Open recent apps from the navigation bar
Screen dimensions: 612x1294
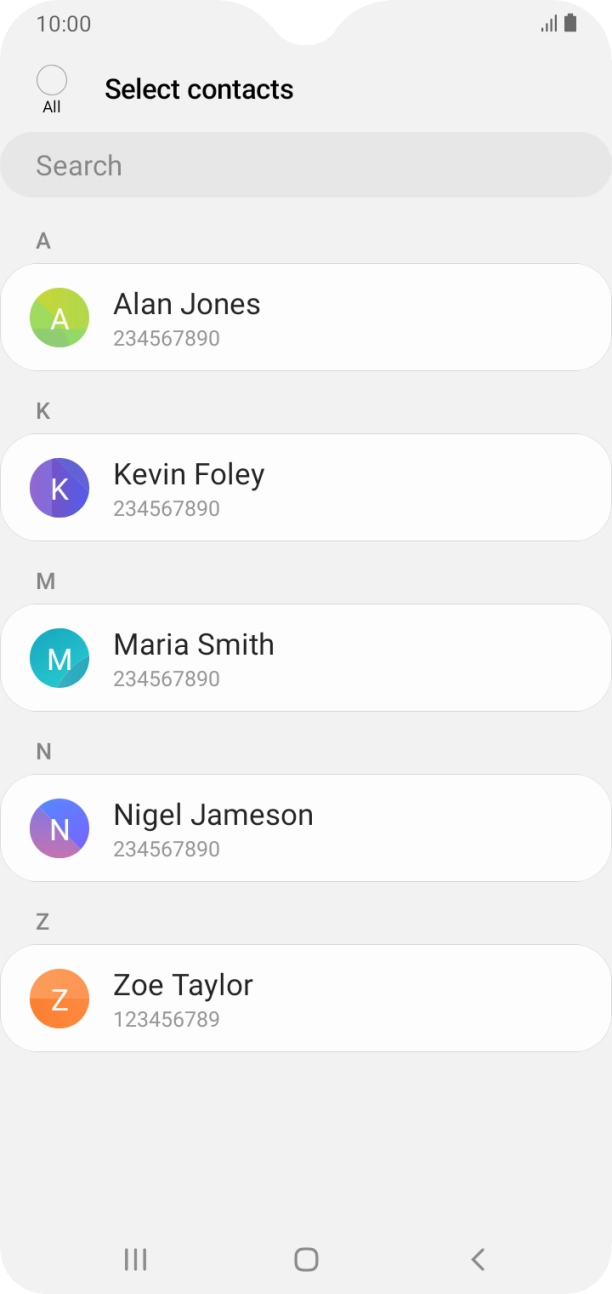click(135, 1259)
